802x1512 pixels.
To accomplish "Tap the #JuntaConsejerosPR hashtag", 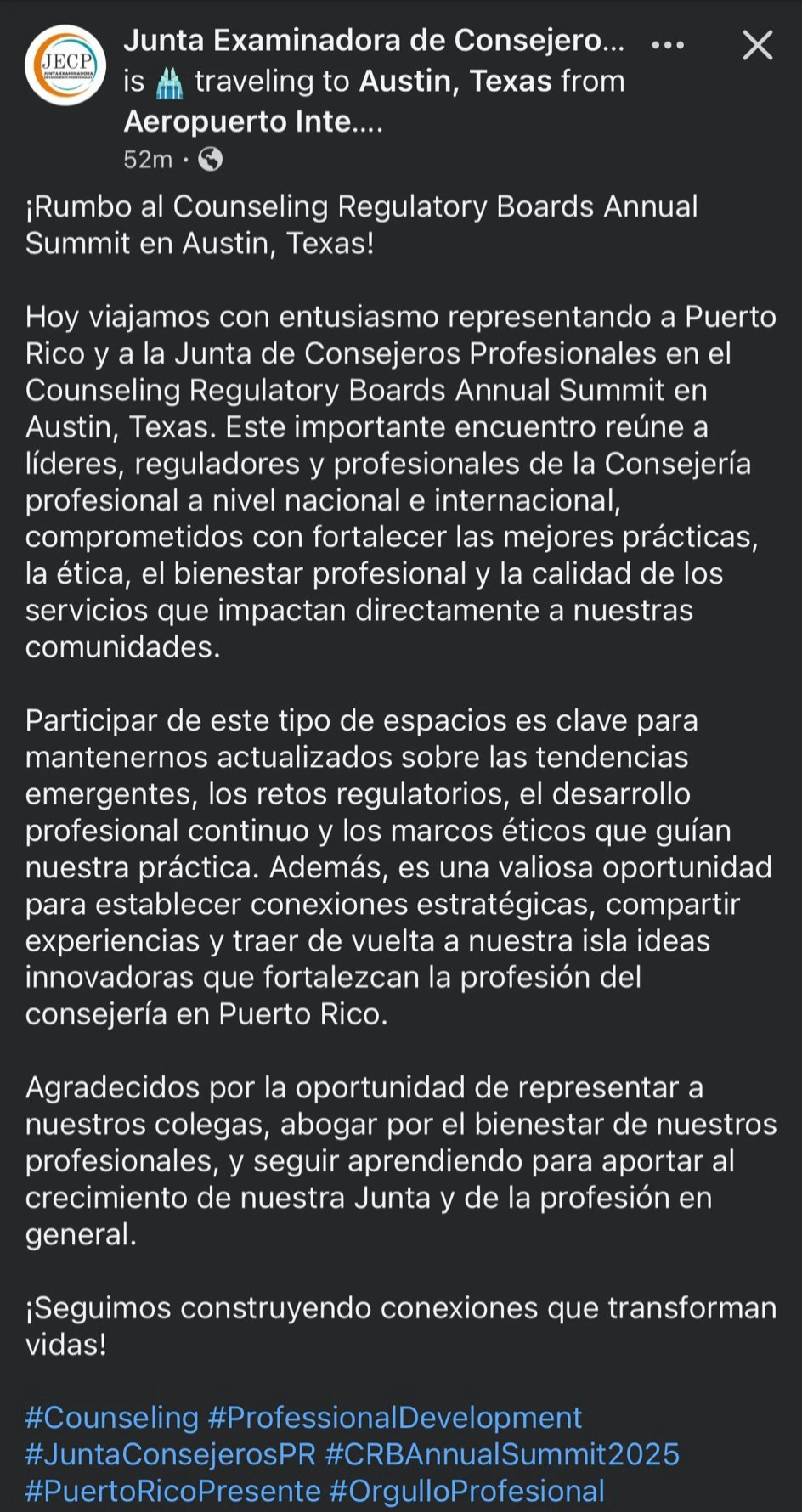I will click(x=171, y=1454).
